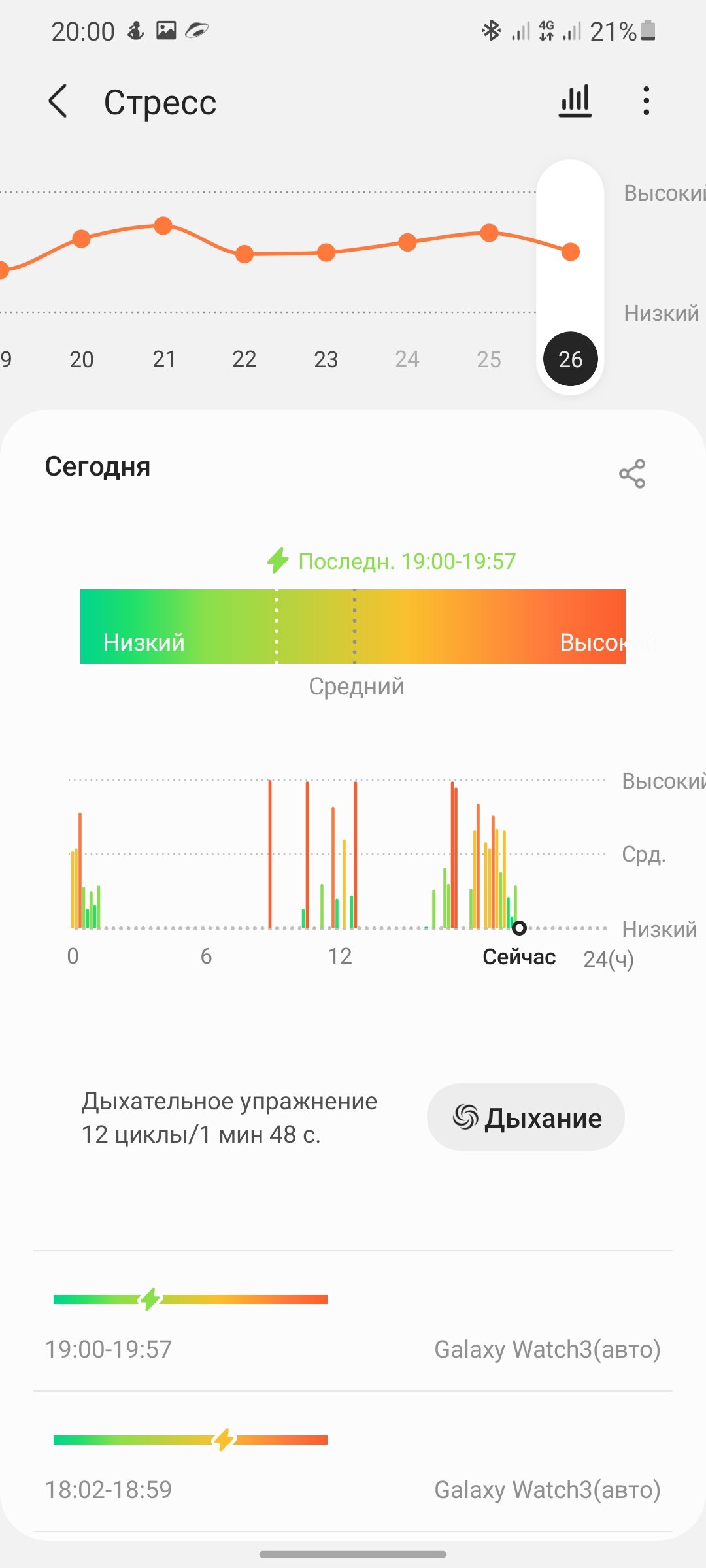The width and height of the screenshot is (706, 1568).
Task: Select day 21 on the stress chart
Action: [163, 359]
